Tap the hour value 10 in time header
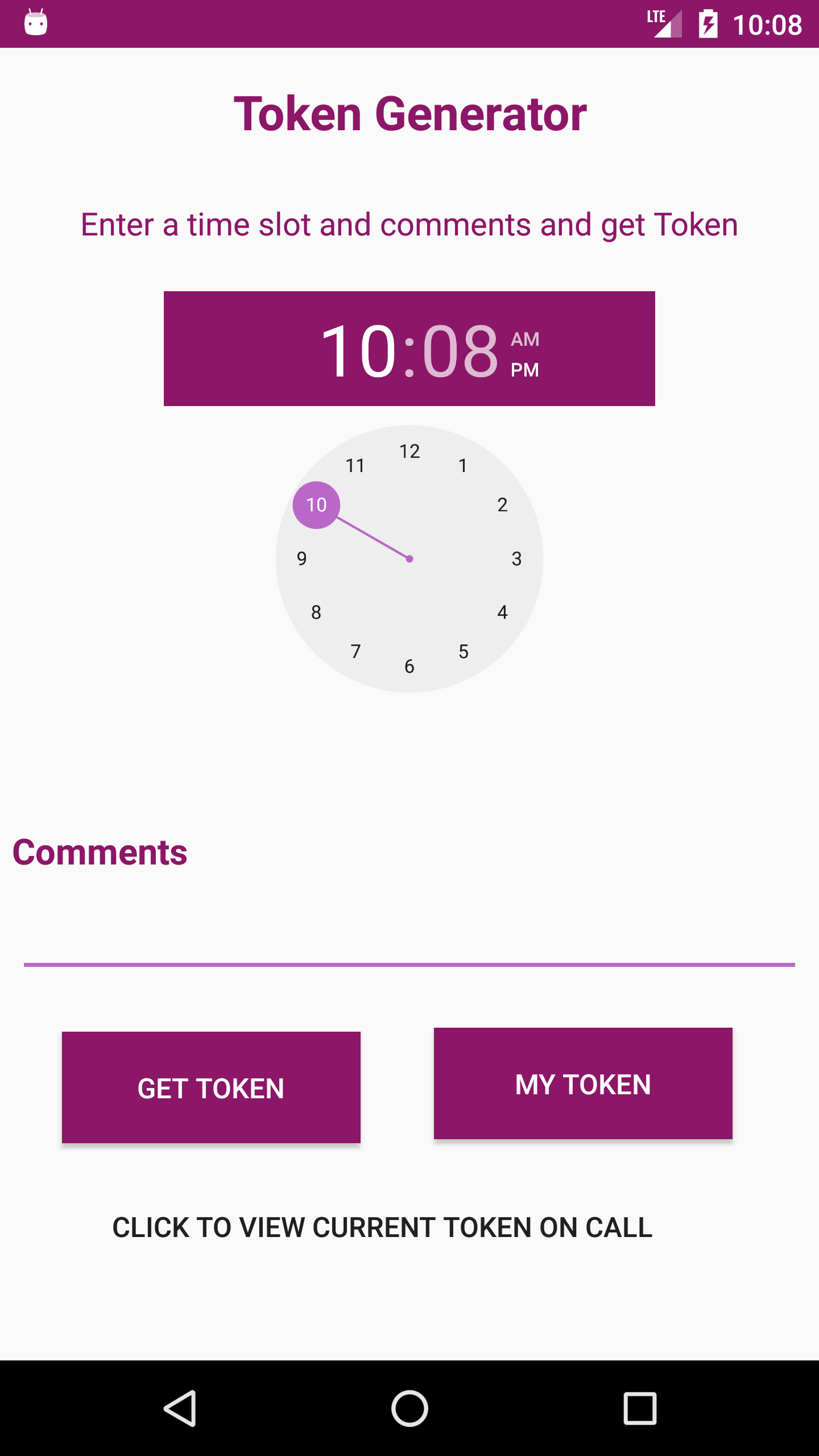The height and width of the screenshot is (1456, 819). [358, 350]
